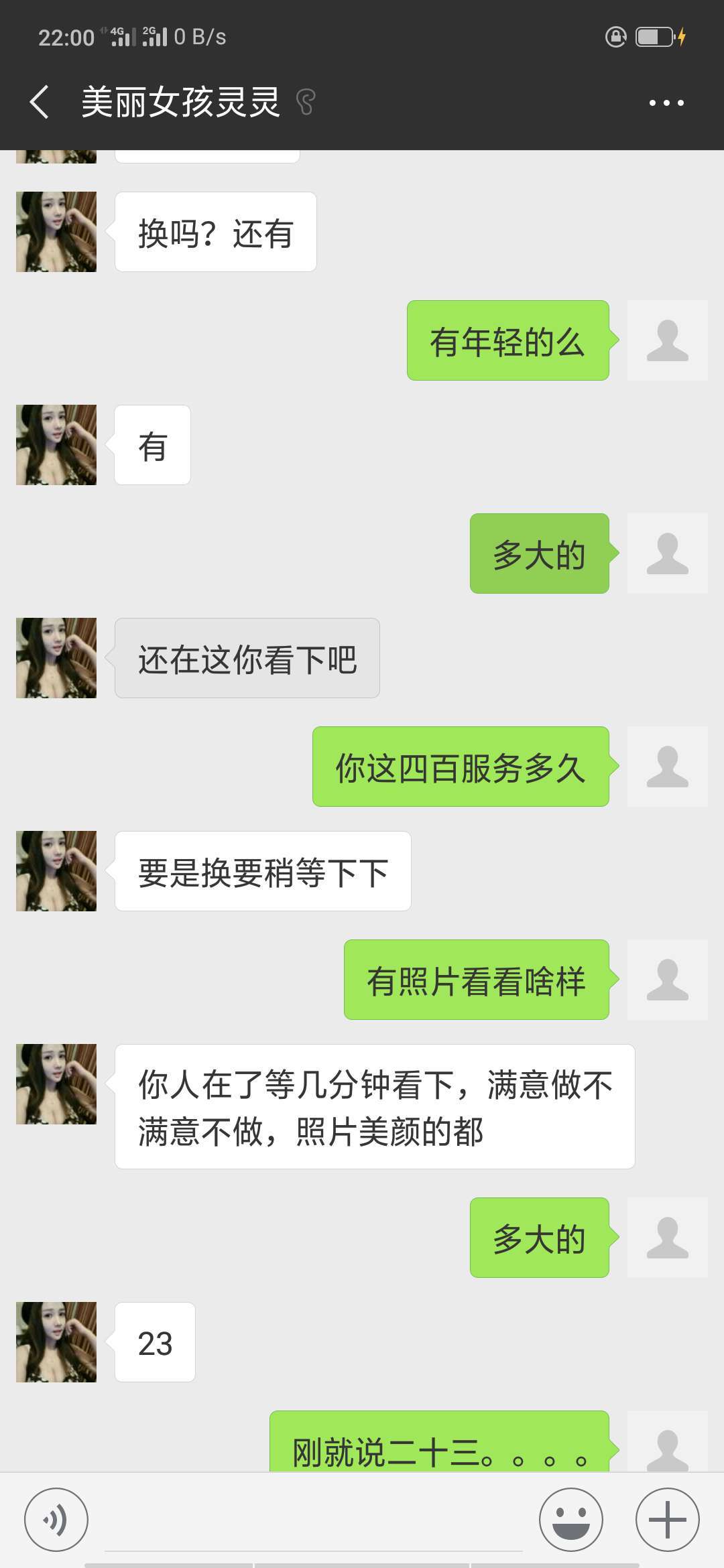The image size is (724, 1568).
Task: Tap the earphone mode icon beside chat title
Action: (x=306, y=102)
